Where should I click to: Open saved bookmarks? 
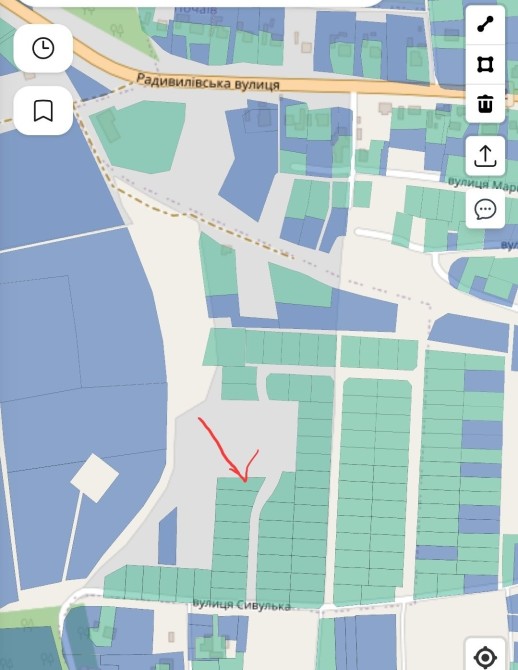pyautogui.click(x=43, y=111)
